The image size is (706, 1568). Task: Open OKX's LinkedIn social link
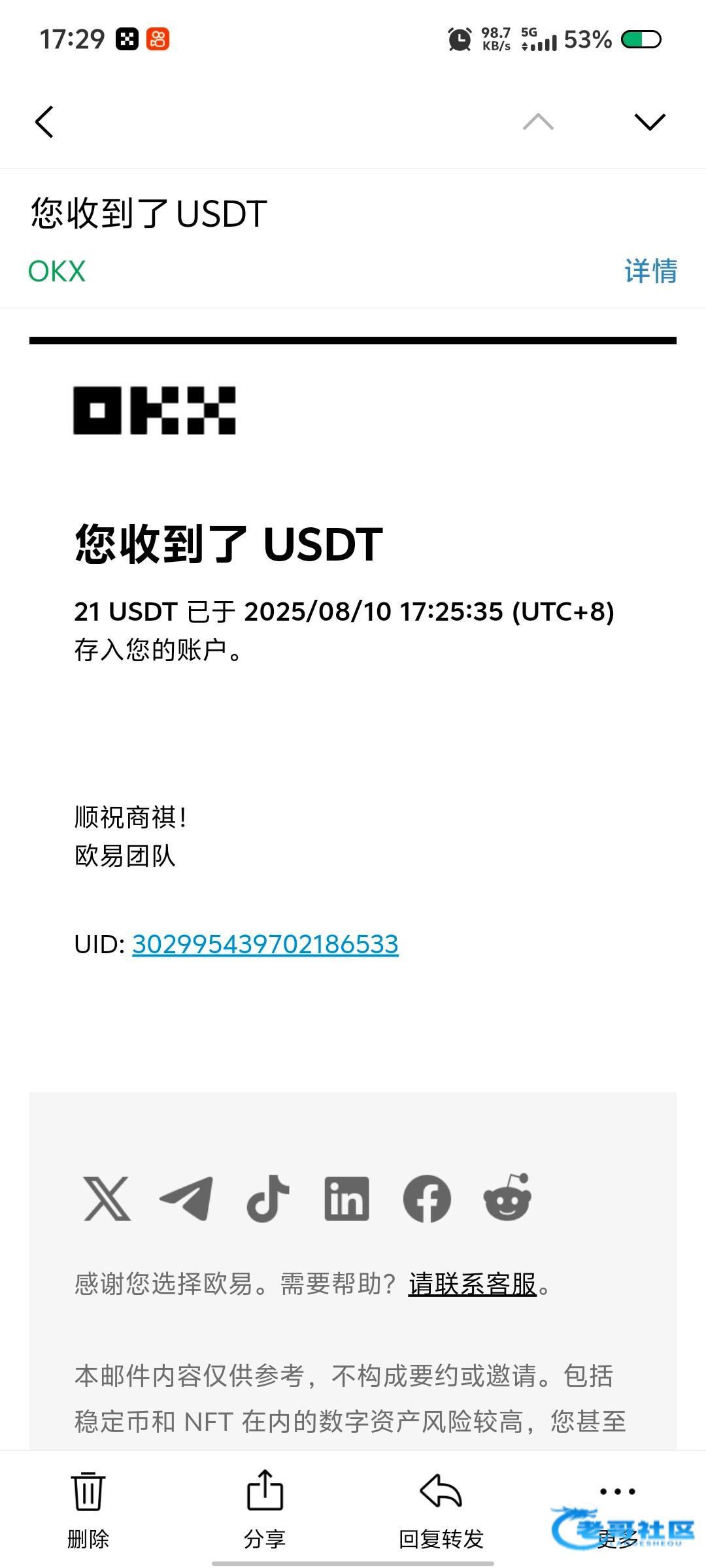coord(347,1199)
